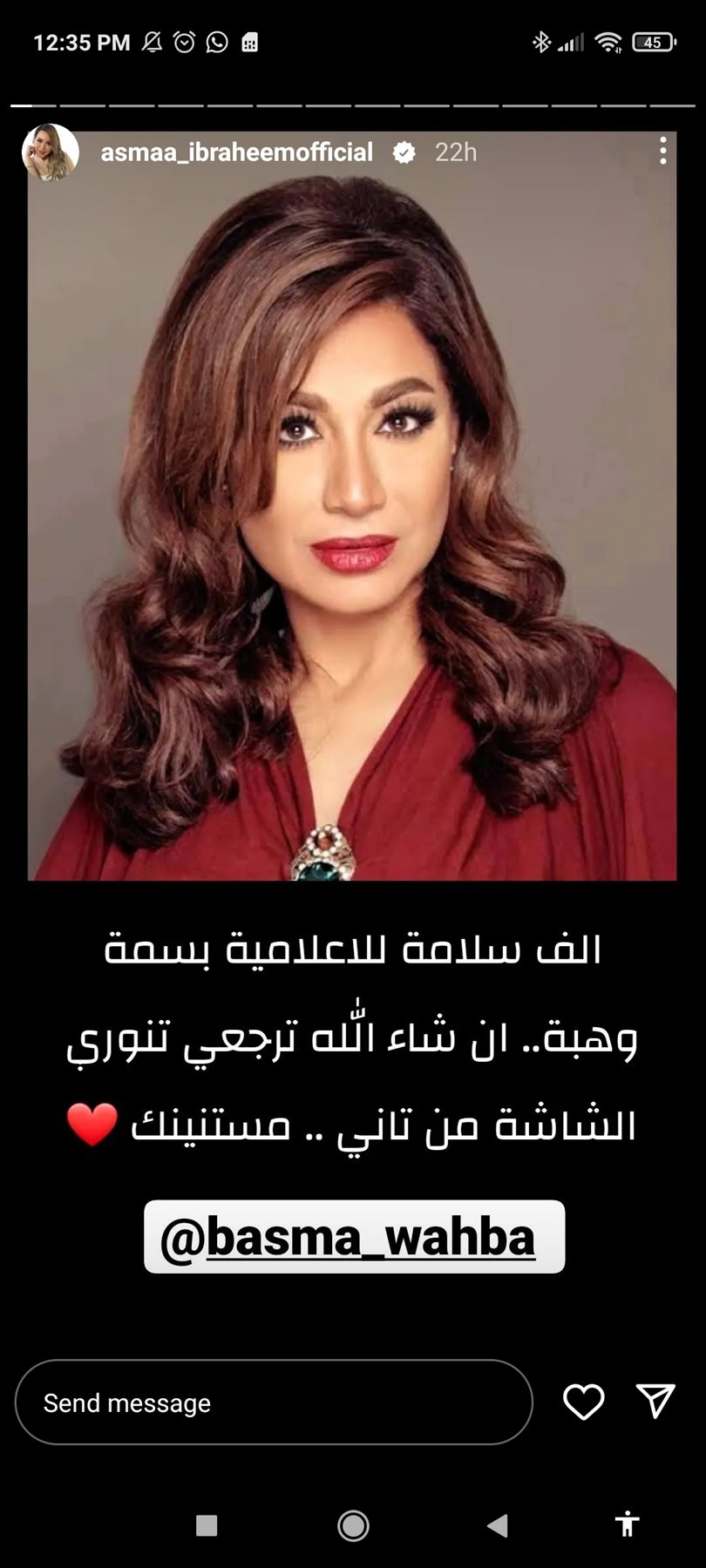This screenshot has height=1568, width=706.
Task: Open the story options menu
Action: (663, 151)
